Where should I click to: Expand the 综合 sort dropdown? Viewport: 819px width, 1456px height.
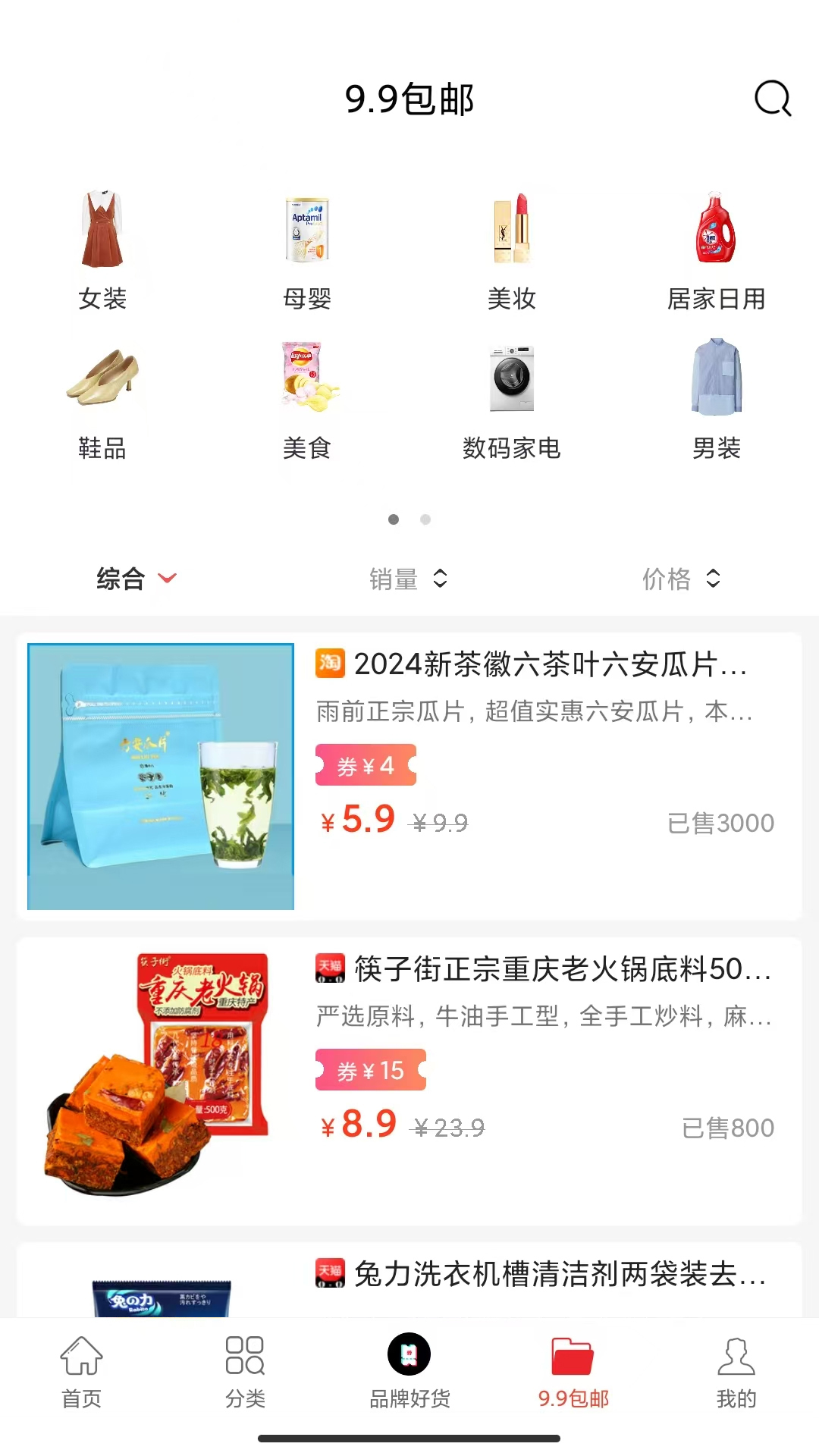point(136,579)
